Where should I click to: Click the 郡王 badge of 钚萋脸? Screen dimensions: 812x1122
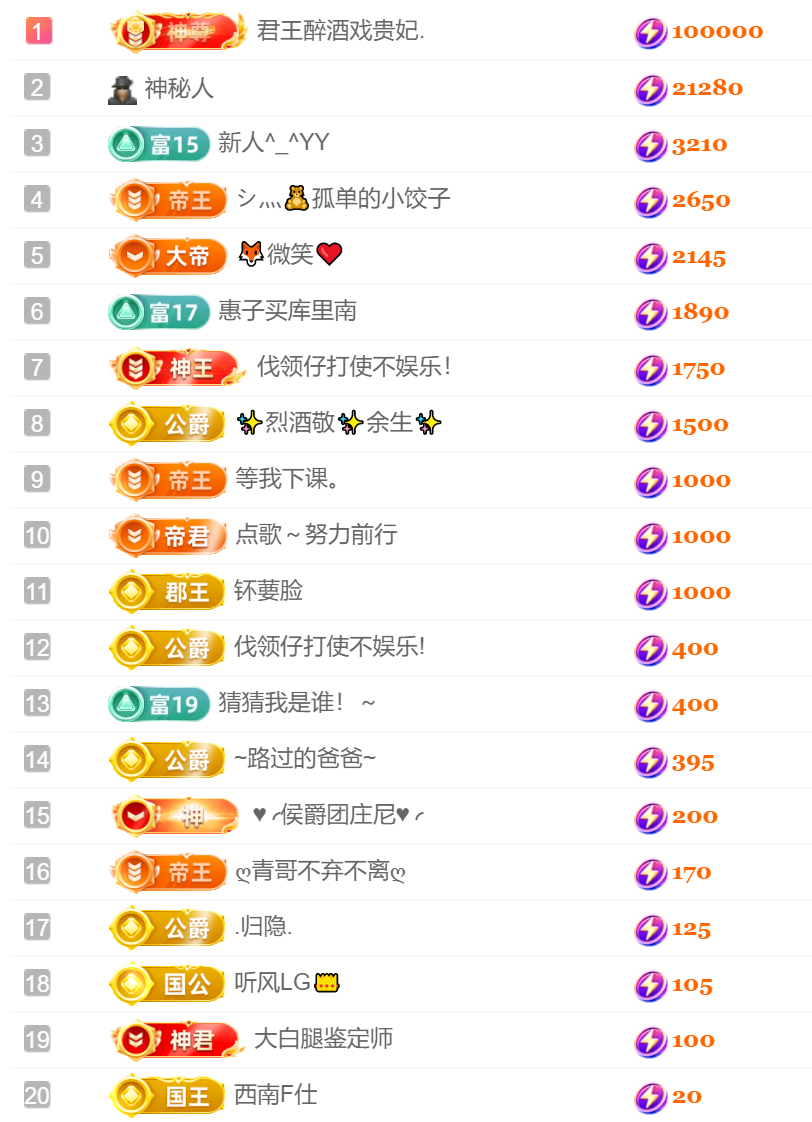[166, 591]
